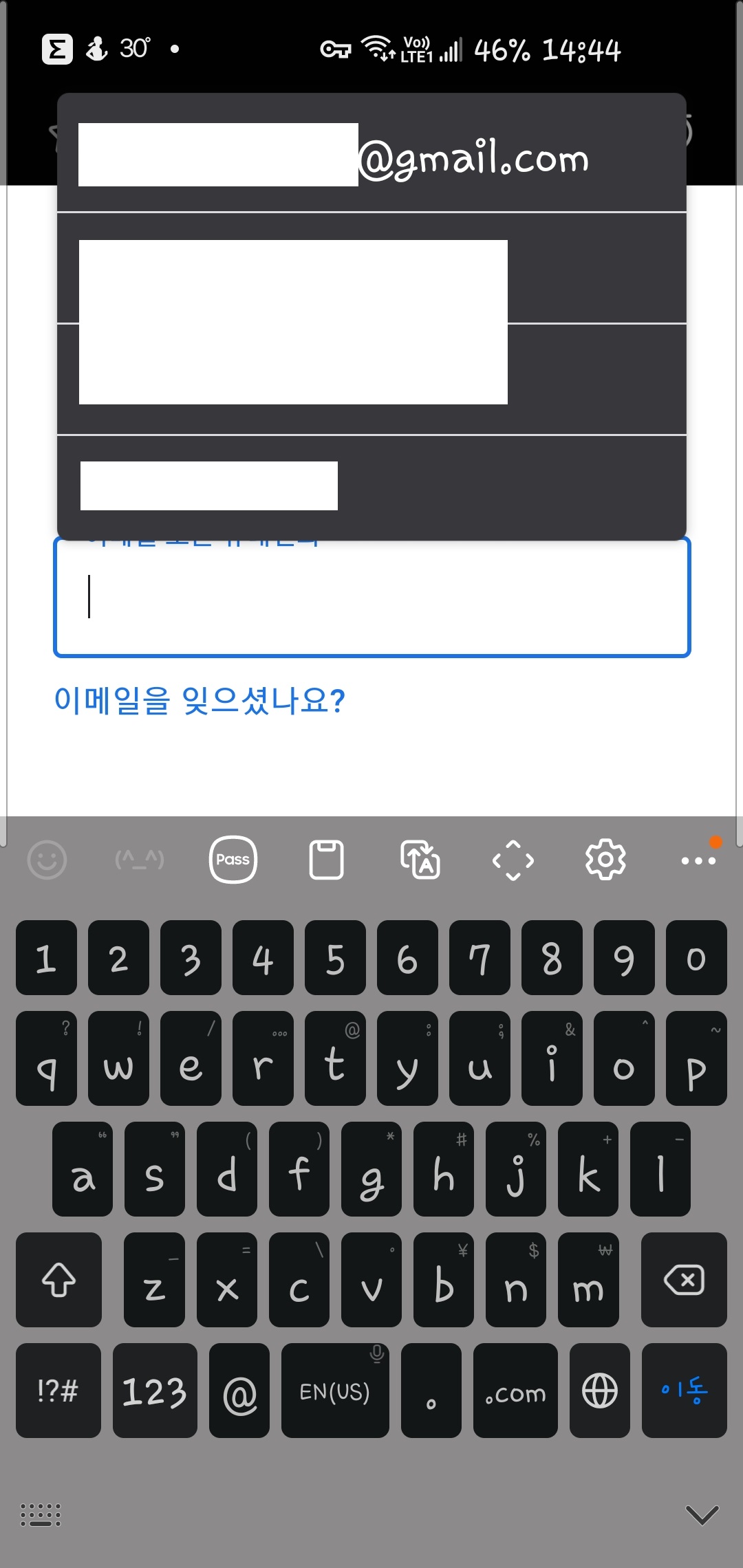743x1568 pixels.
Task: Tap the backspace key
Action: (684, 1280)
